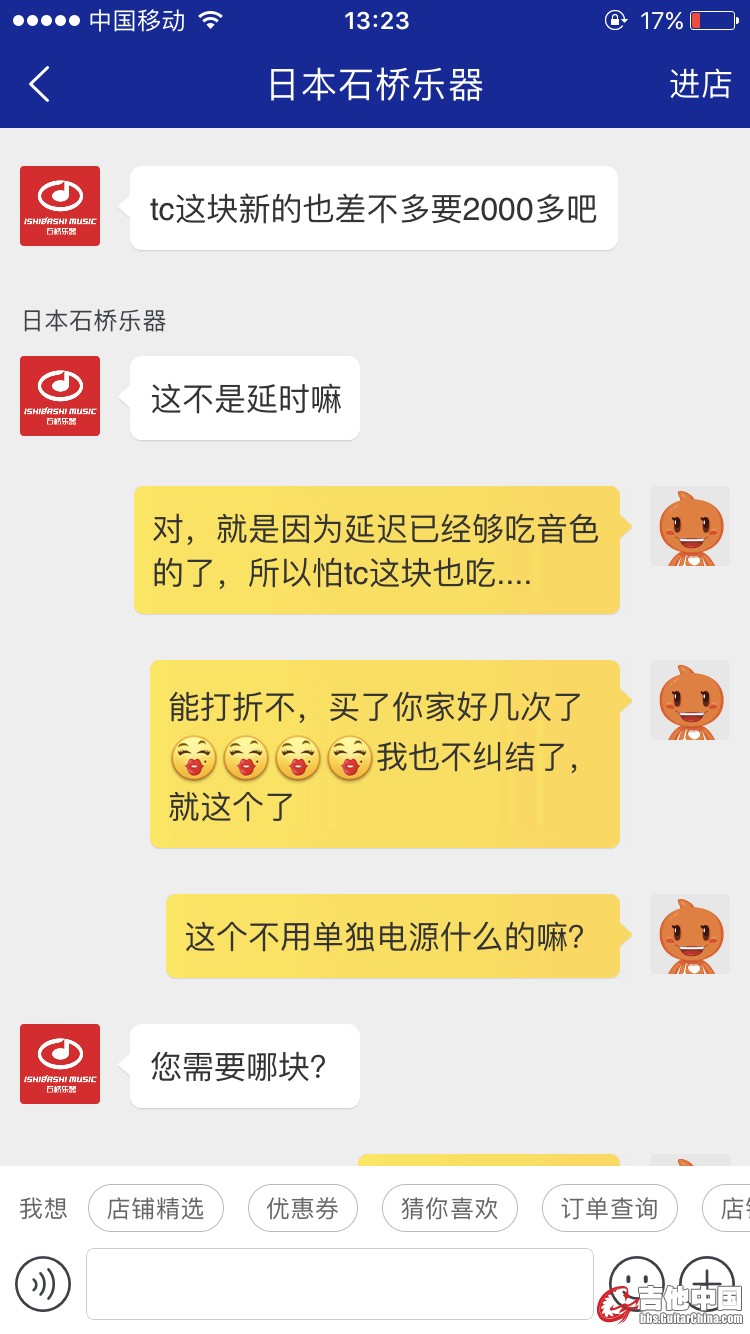Screen dimensions: 750x1334
Task: Select the 优惠券 coupon chip
Action: pyautogui.click(x=302, y=1208)
